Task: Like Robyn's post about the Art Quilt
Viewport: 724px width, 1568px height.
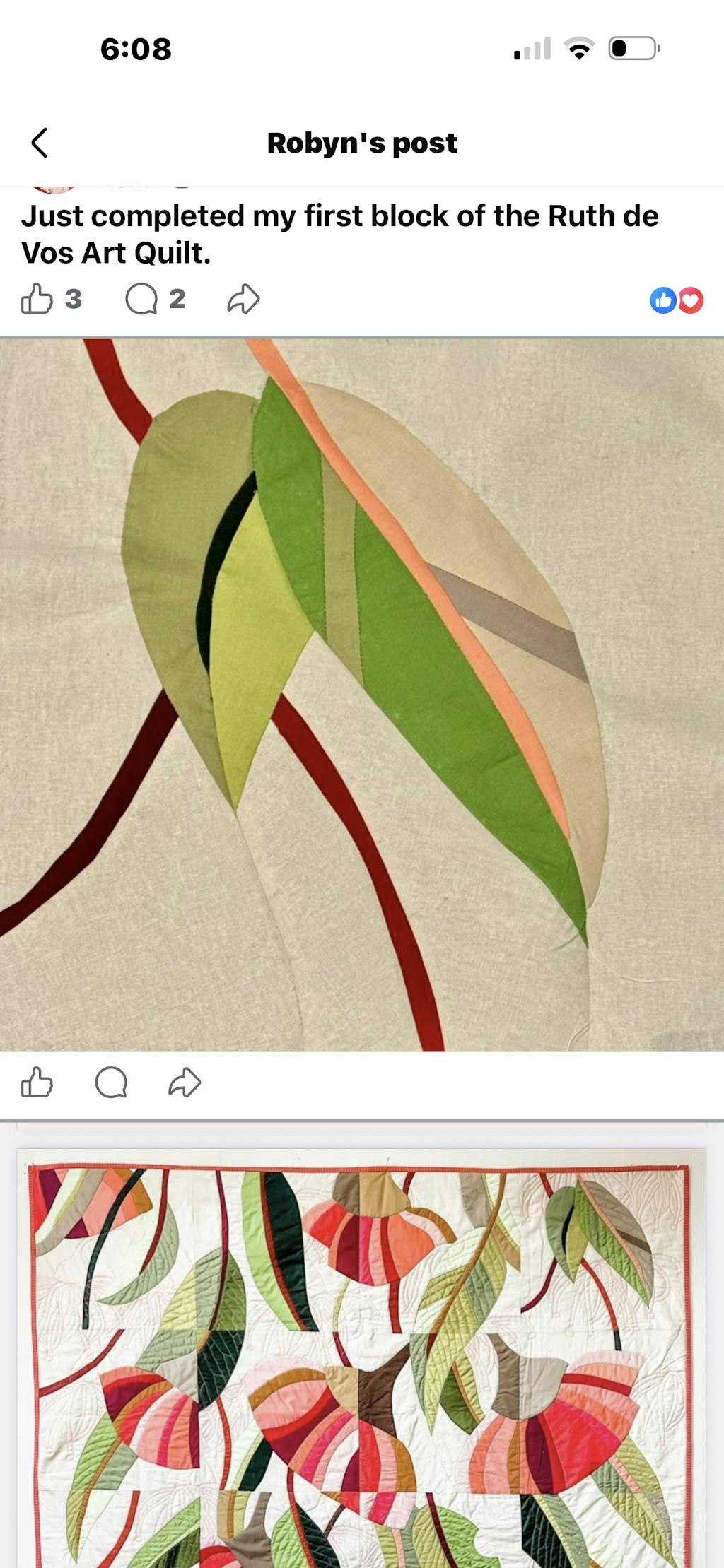Action: (x=37, y=299)
